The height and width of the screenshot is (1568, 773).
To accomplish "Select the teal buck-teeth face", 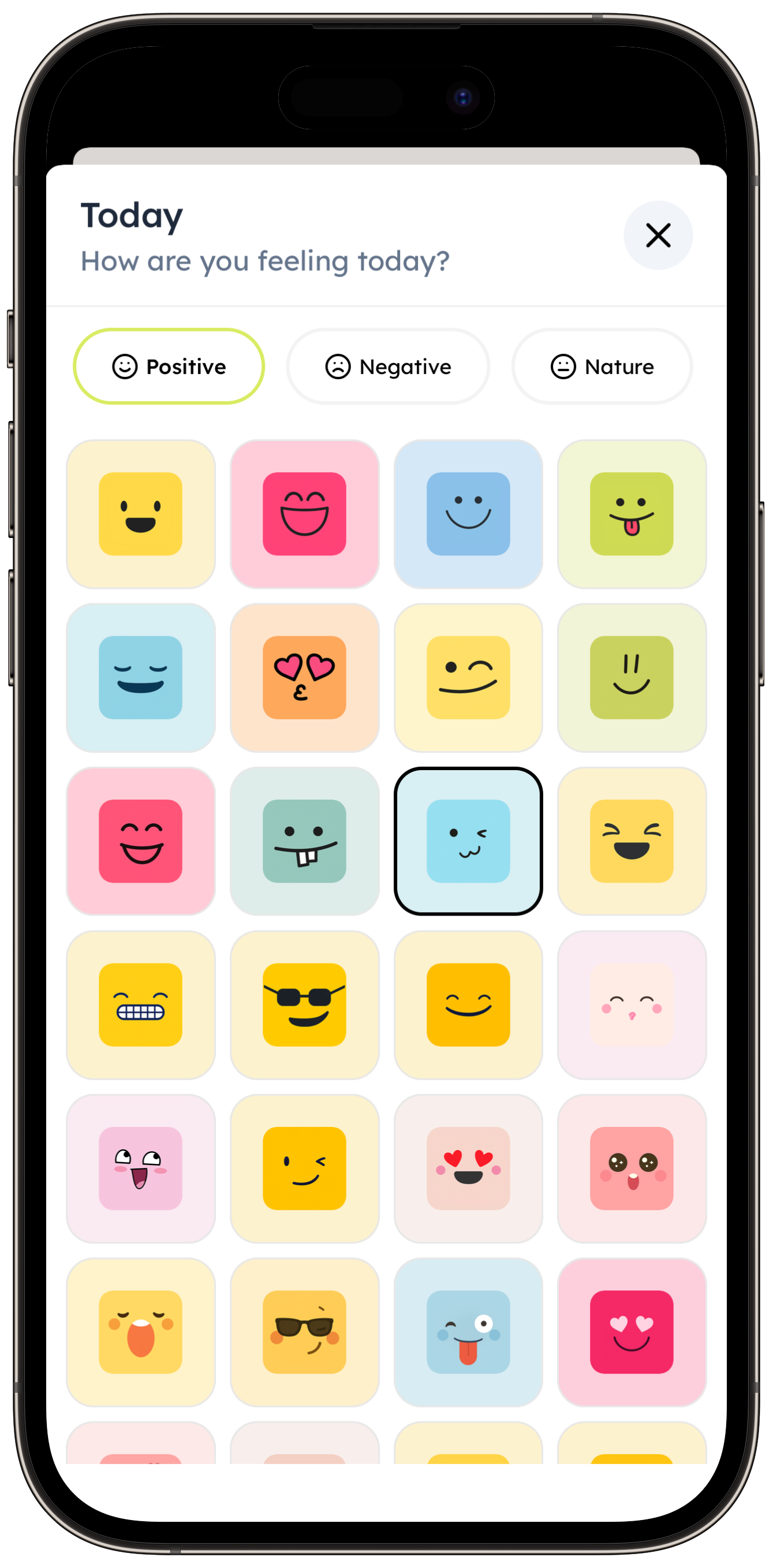I will click(x=304, y=841).
